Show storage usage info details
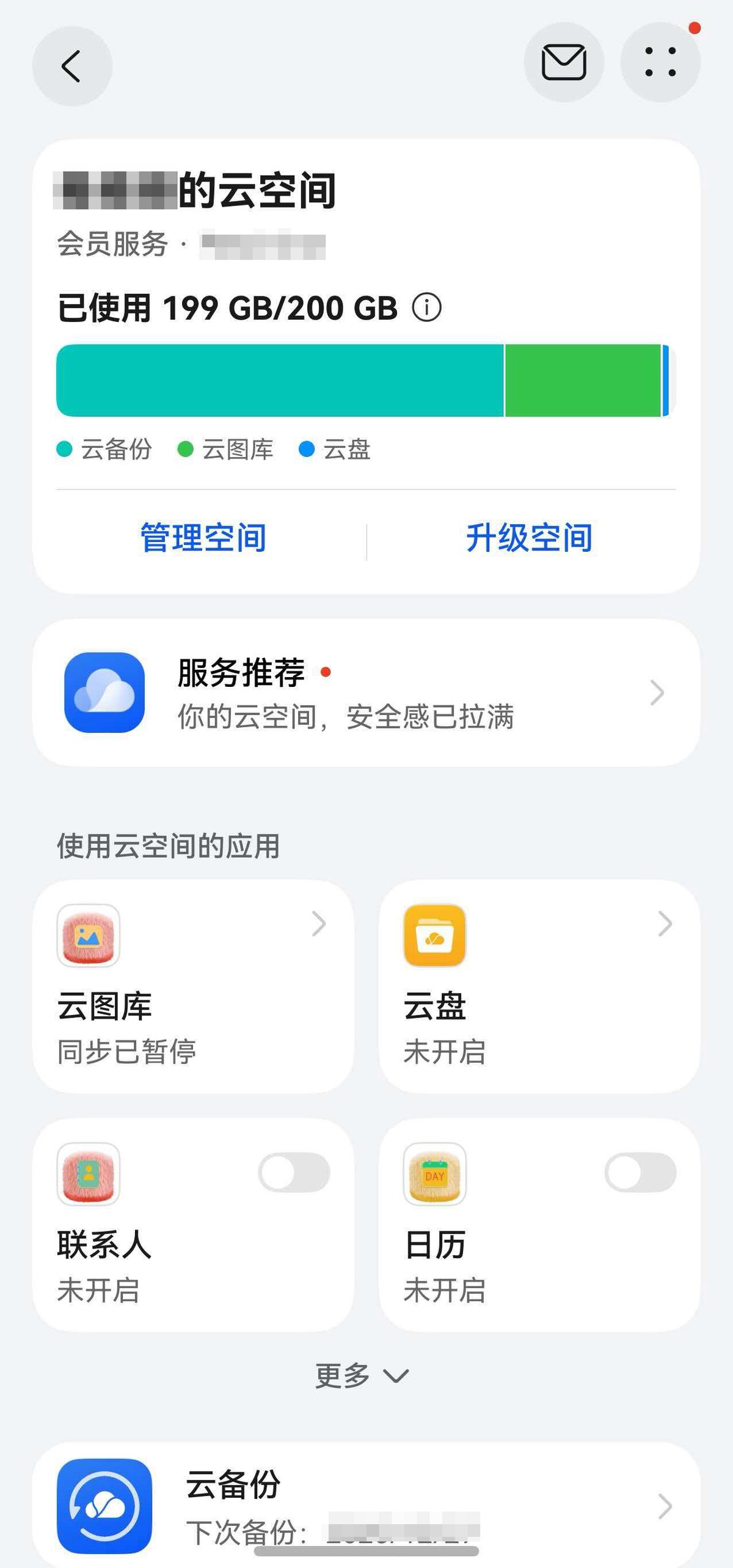 coord(426,307)
